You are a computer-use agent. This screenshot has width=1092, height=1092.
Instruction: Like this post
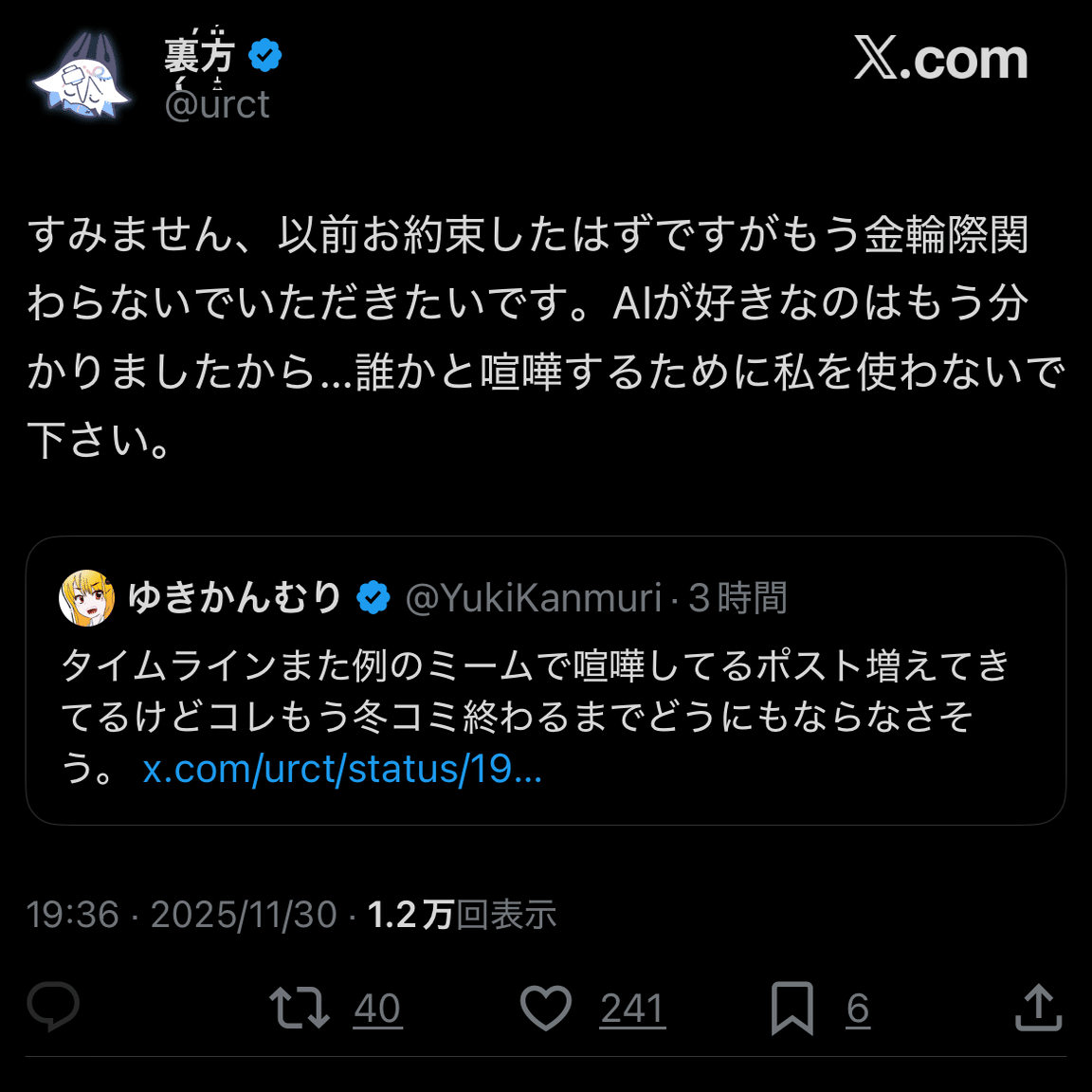(546, 1007)
